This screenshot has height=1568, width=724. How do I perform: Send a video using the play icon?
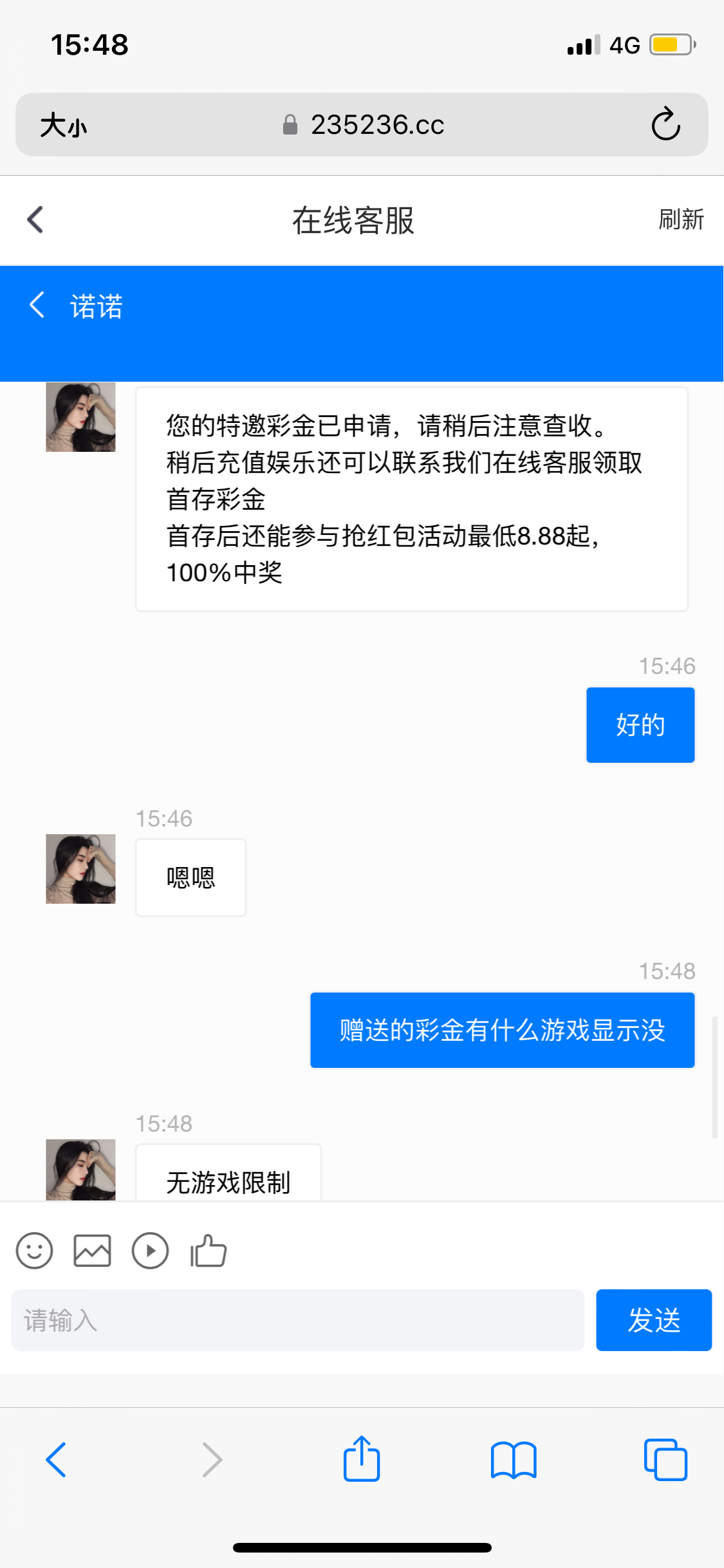(150, 1251)
